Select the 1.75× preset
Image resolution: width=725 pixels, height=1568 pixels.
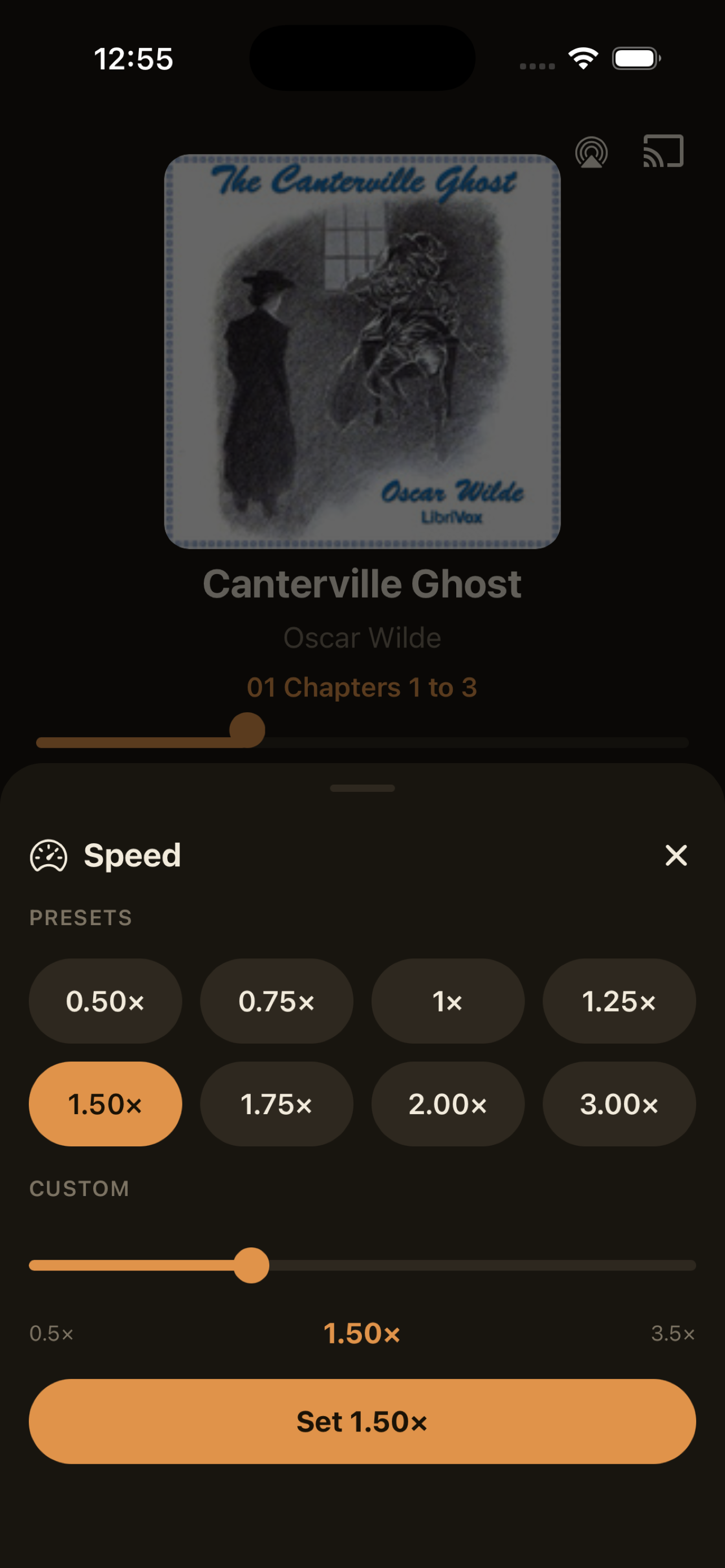tap(277, 1104)
